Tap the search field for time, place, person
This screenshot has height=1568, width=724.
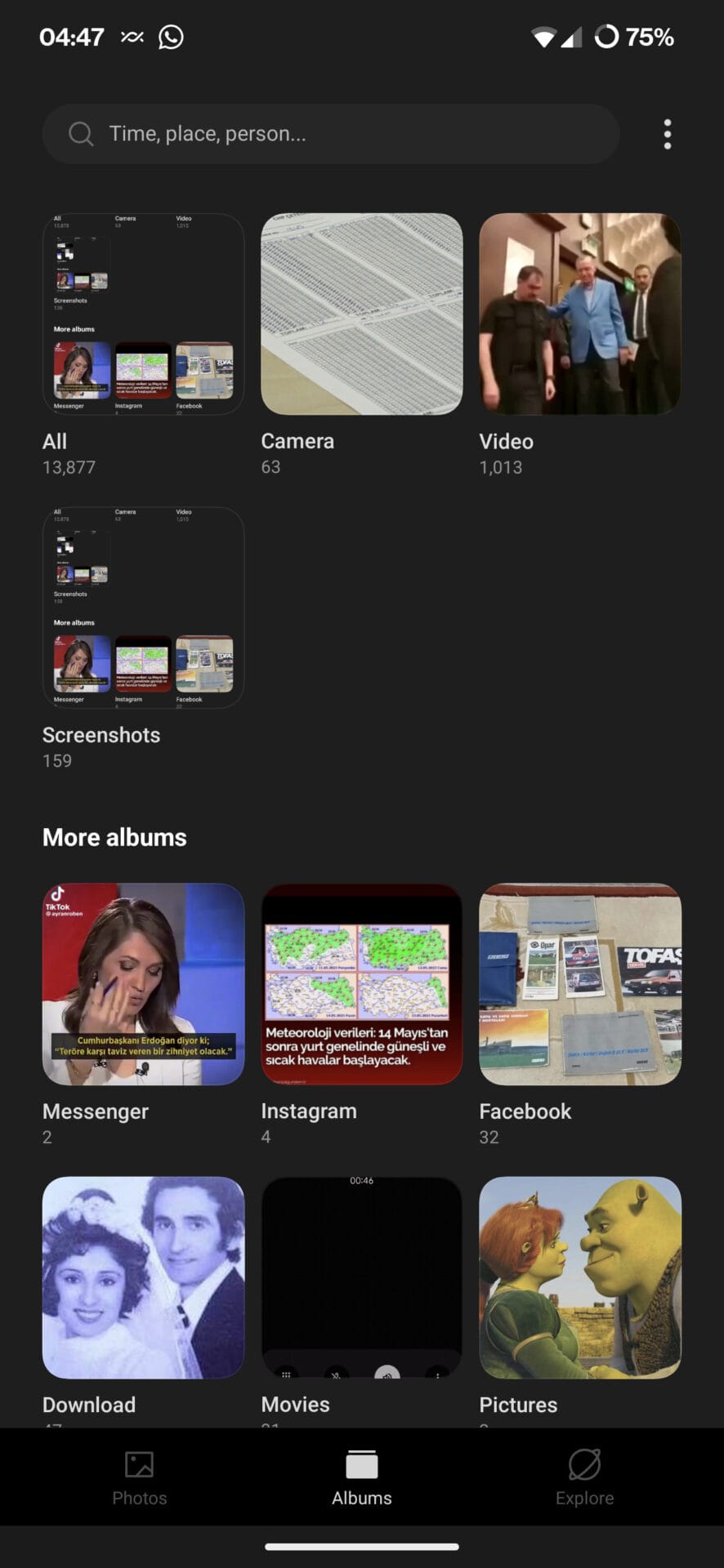[330, 134]
